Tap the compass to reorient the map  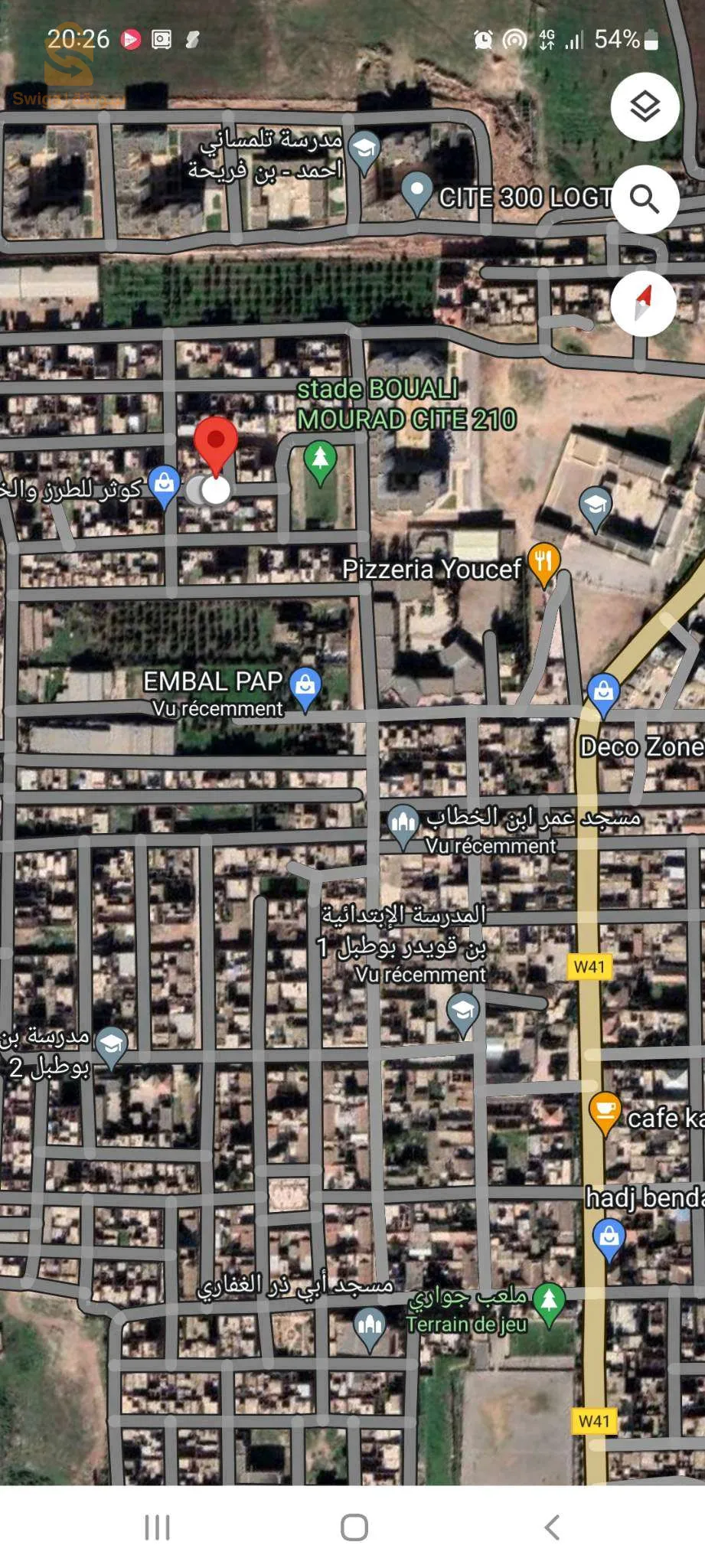tap(643, 303)
